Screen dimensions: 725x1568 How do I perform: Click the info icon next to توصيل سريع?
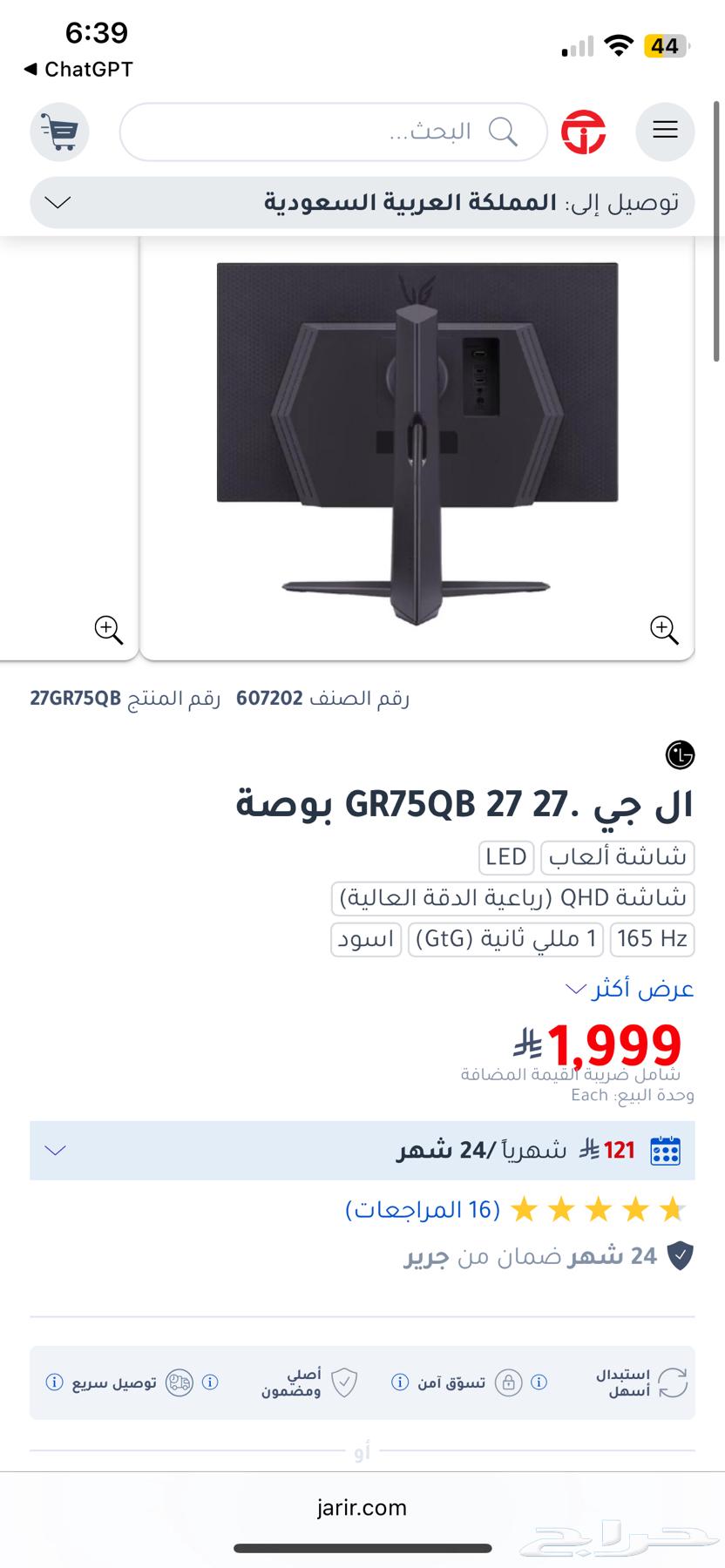click(56, 1382)
